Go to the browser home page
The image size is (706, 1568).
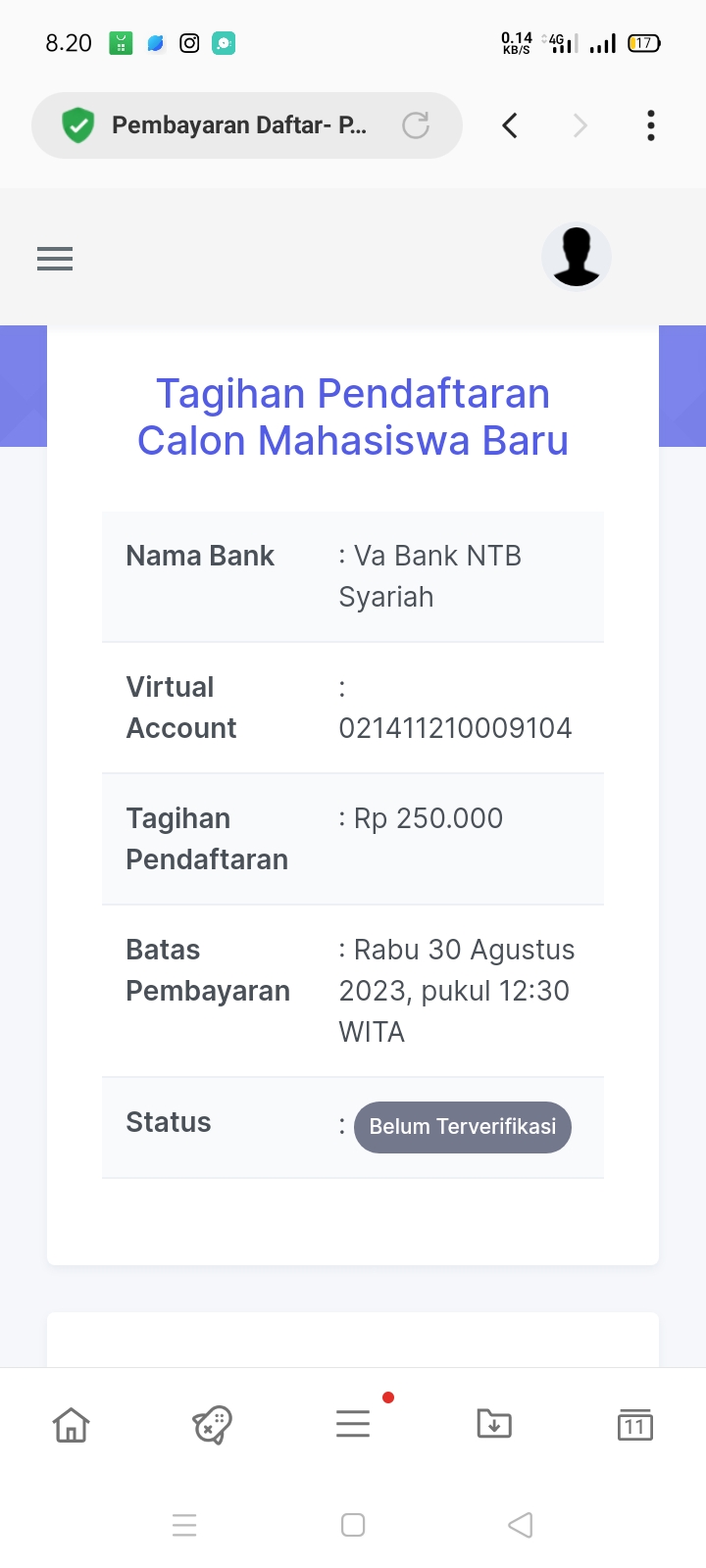tap(71, 1425)
